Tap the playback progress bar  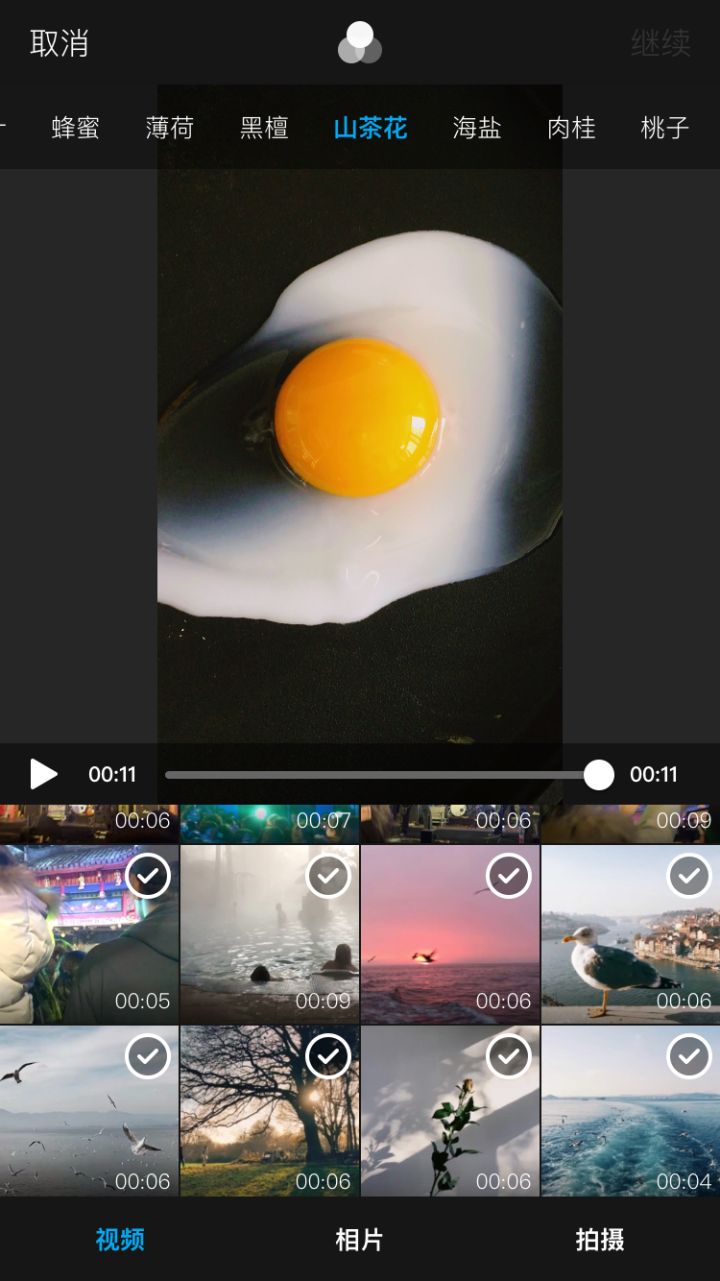pos(380,775)
